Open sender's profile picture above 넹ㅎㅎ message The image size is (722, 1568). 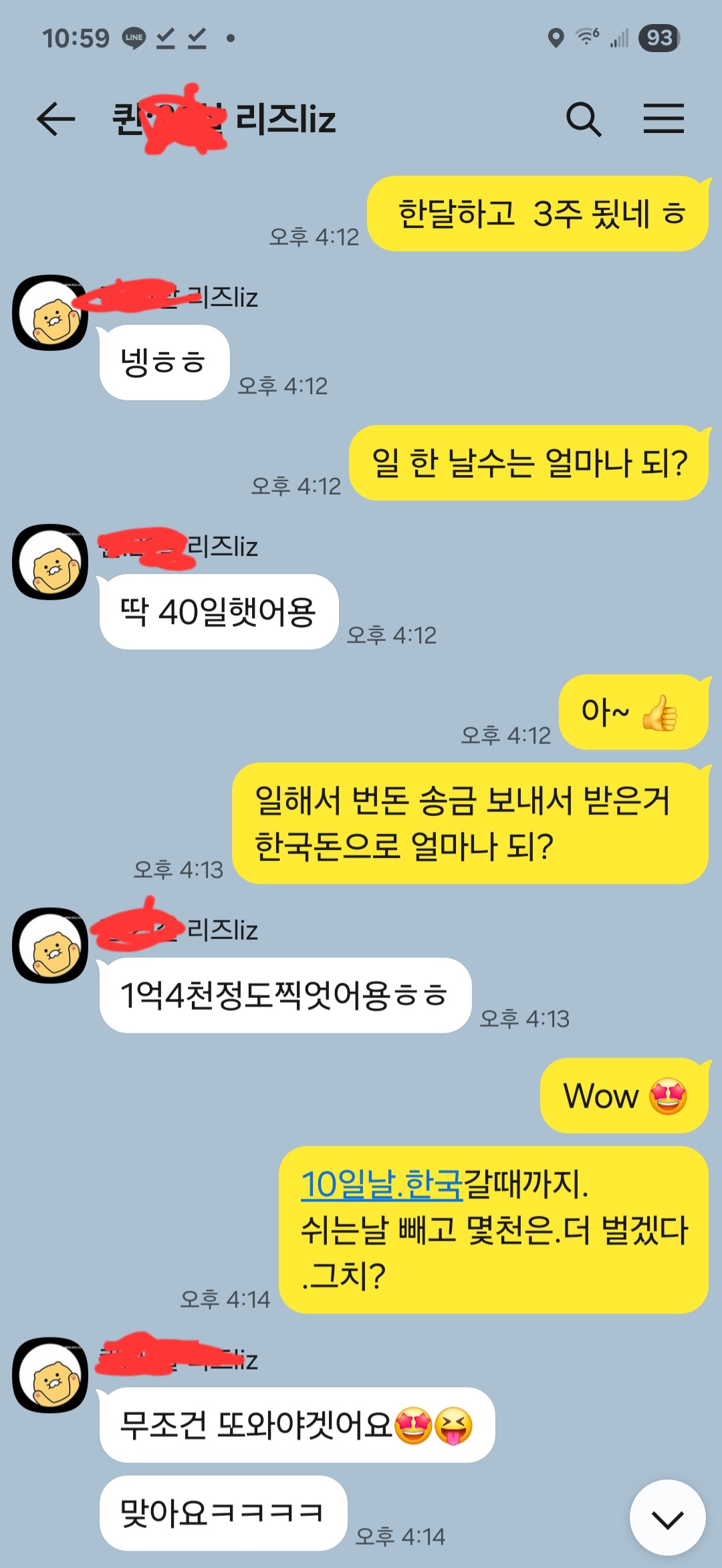50,313
